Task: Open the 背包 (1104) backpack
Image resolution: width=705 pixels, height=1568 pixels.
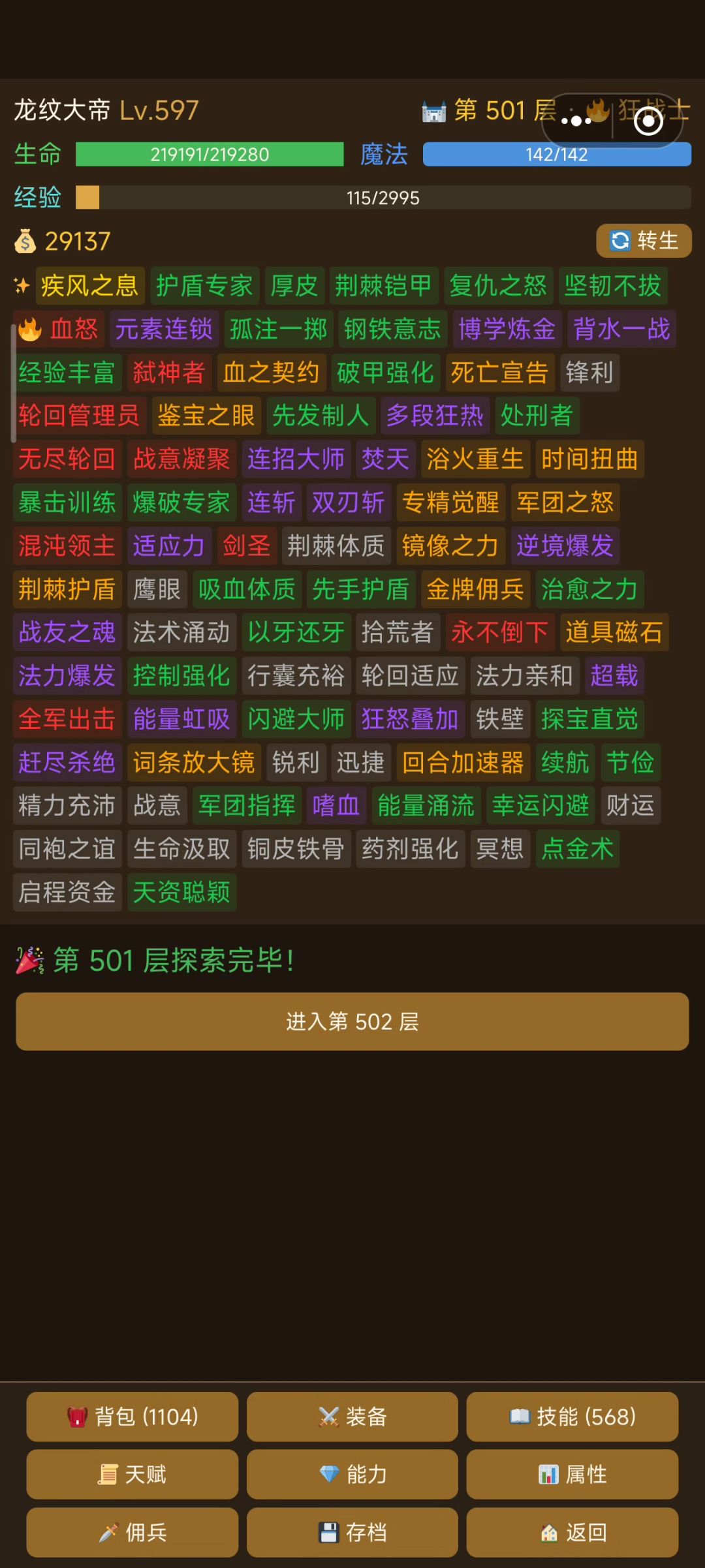Action: click(133, 1416)
